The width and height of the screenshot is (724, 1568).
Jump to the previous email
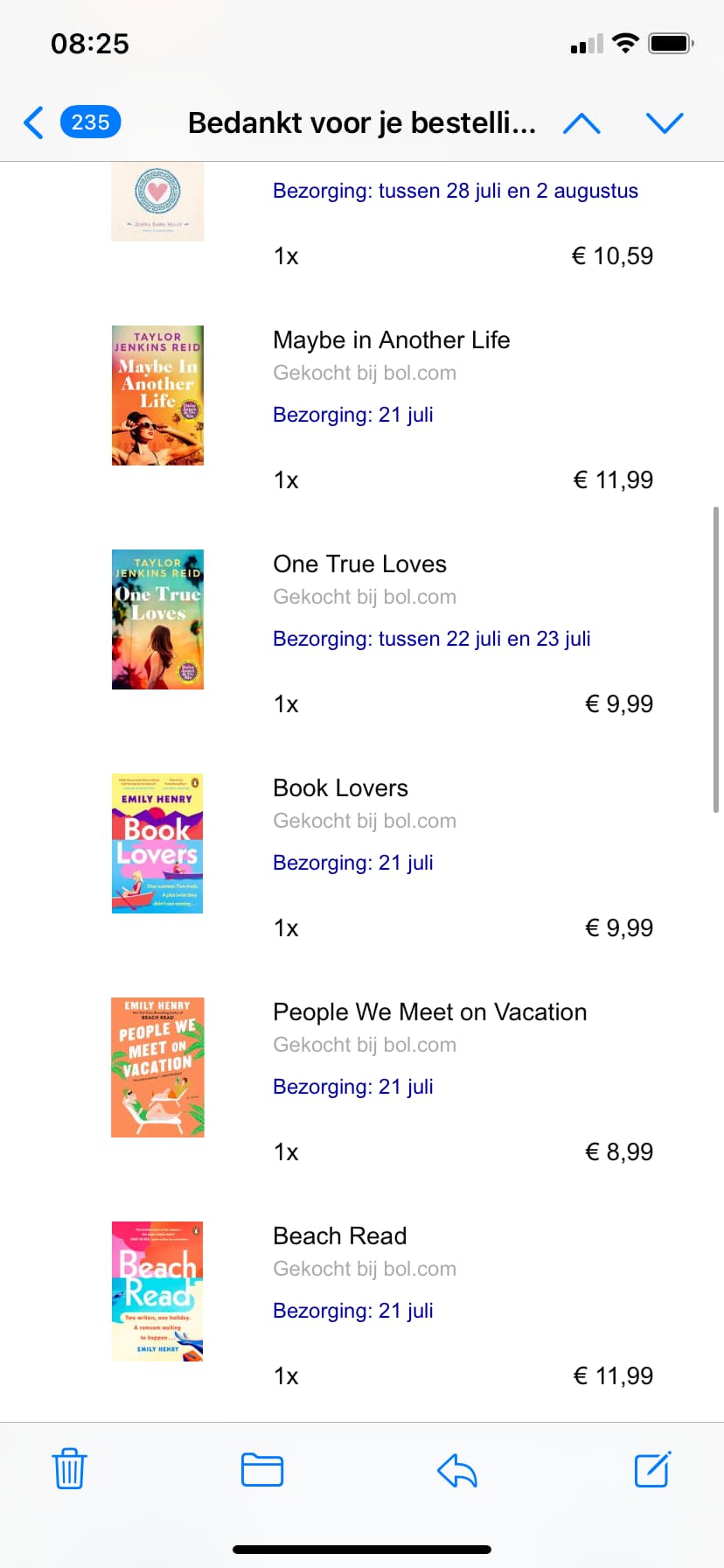click(581, 123)
